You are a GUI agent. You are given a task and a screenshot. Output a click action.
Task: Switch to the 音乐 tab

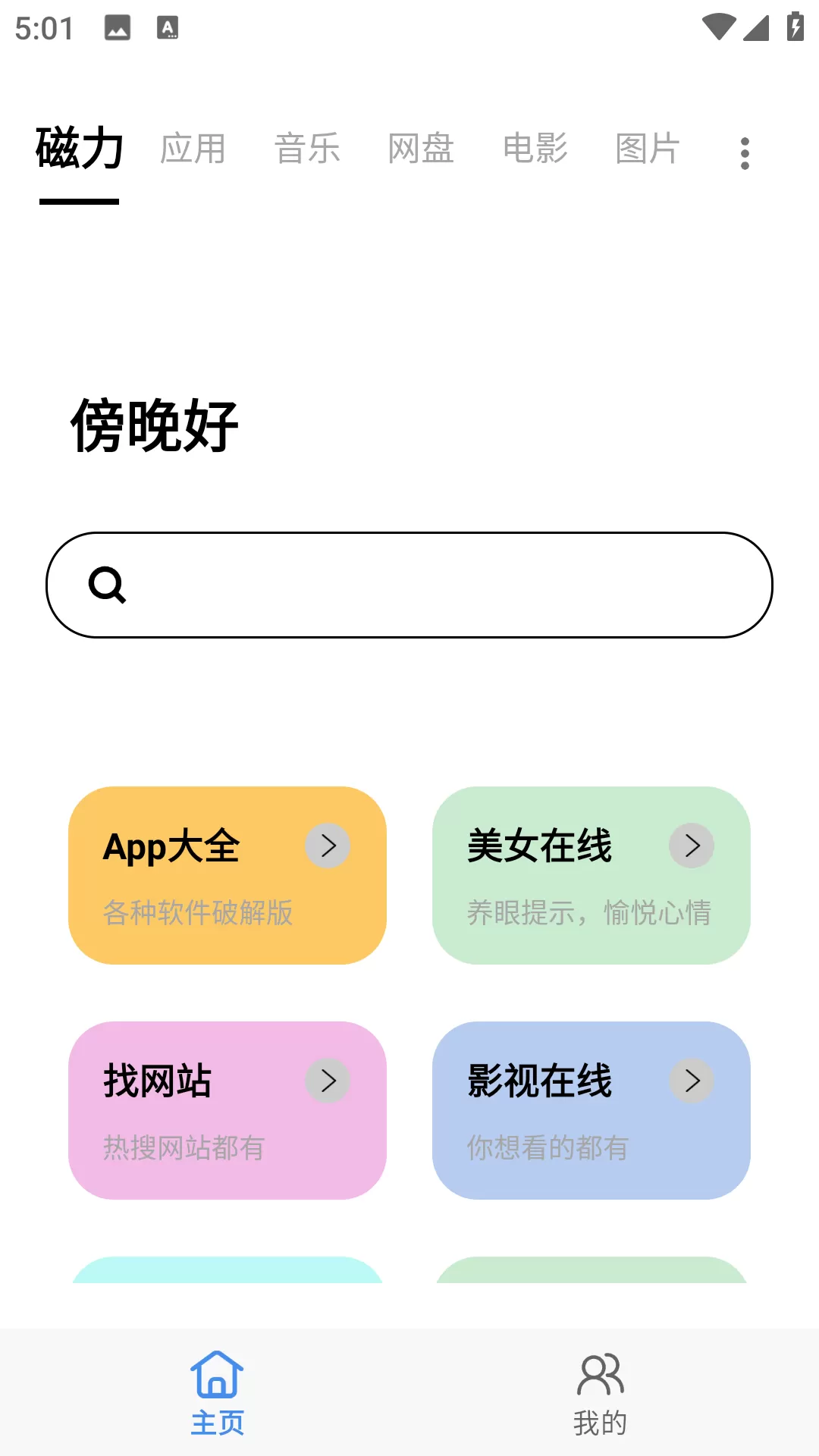[307, 149]
